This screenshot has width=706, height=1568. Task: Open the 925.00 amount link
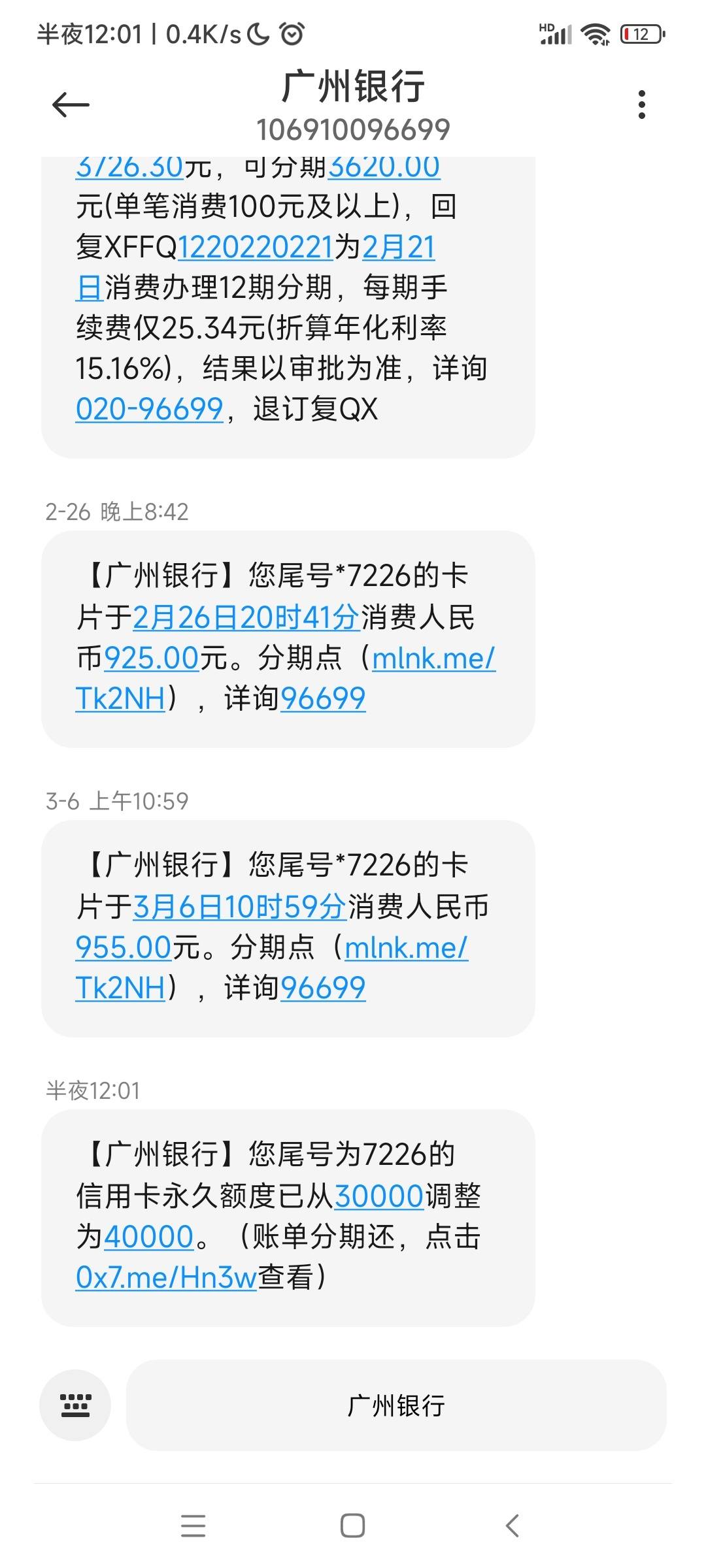coord(151,657)
